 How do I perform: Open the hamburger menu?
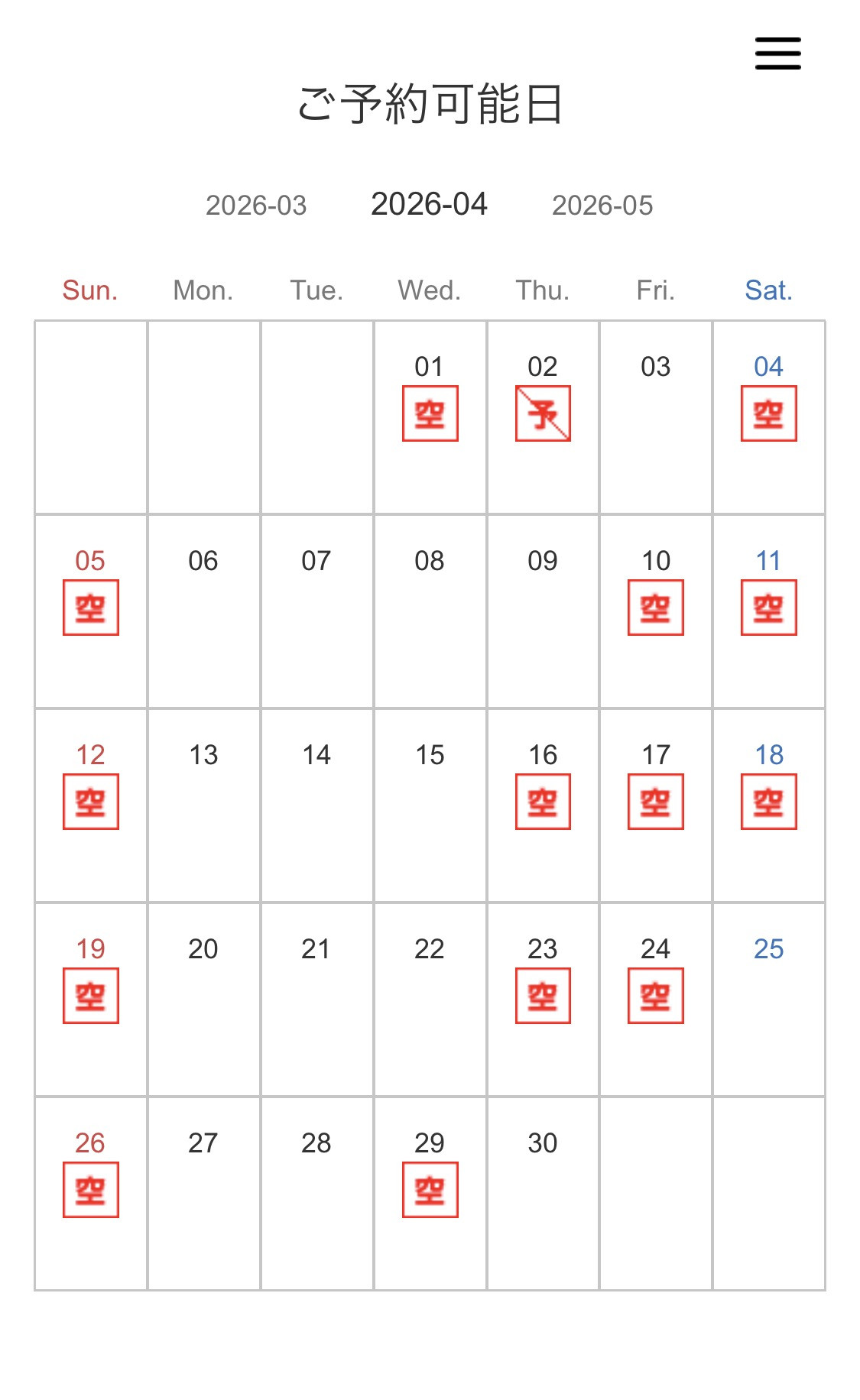tap(777, 53)
